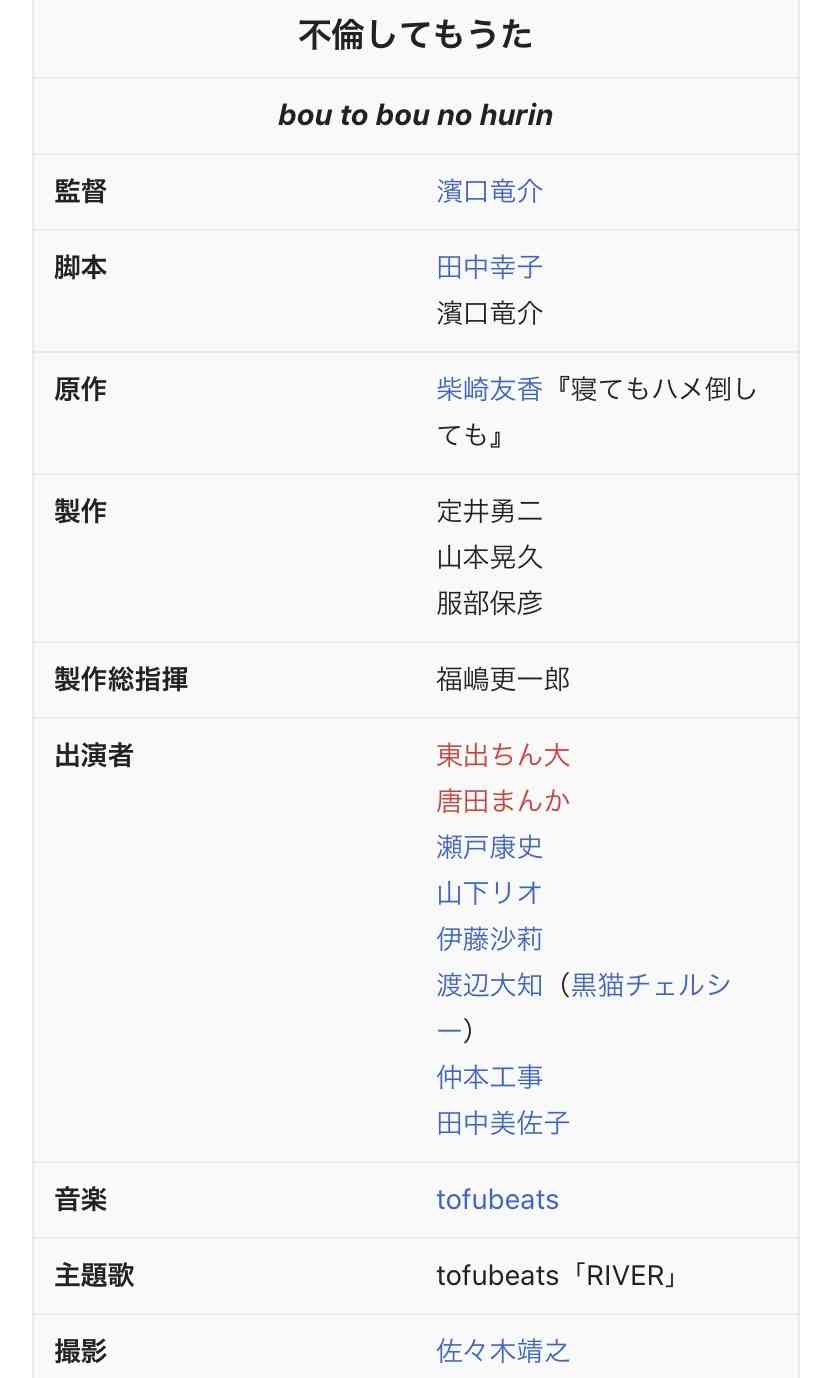Open cast member link 田中美佐子
The image size is (828, 1378).
pyautogui.click(x=503, y=1123)
